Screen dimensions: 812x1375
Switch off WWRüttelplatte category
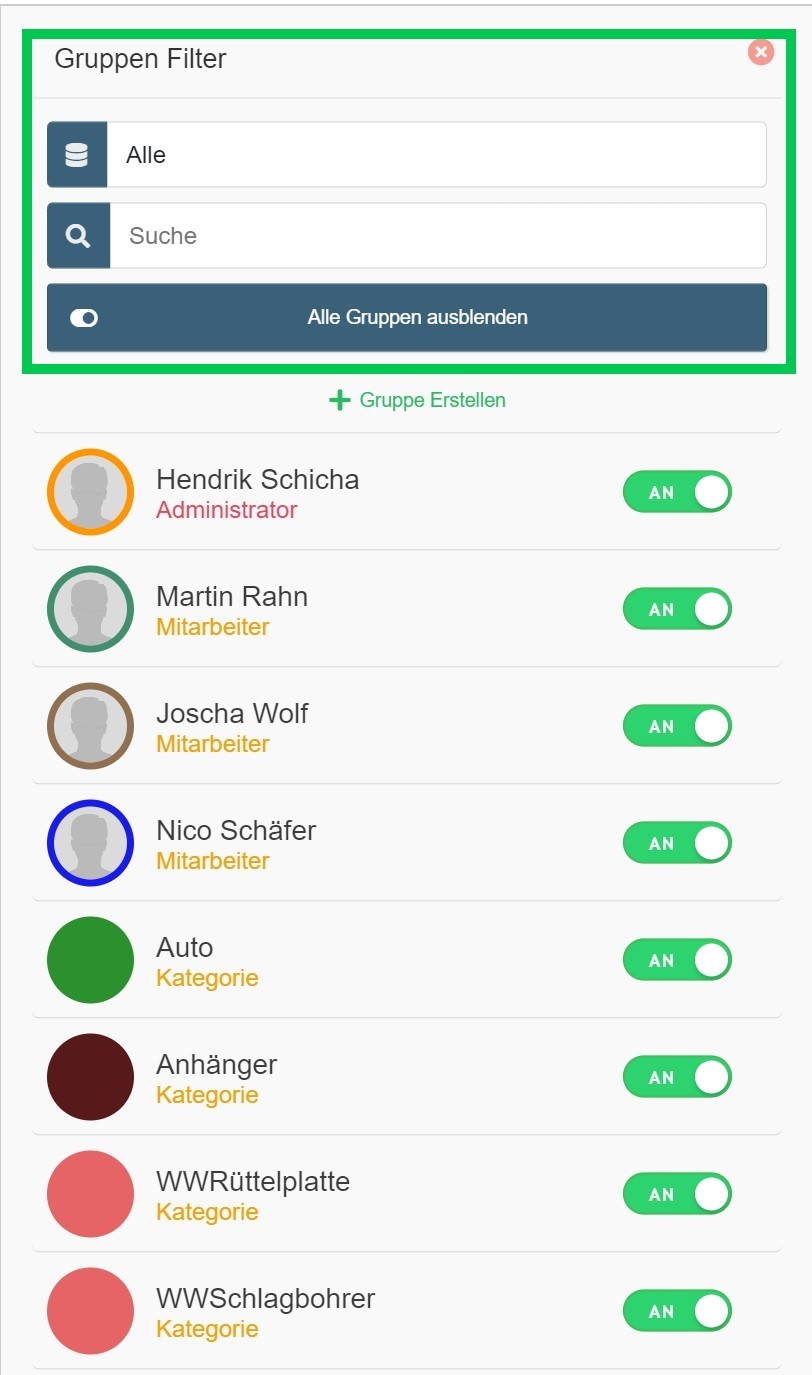point(677,1194)
